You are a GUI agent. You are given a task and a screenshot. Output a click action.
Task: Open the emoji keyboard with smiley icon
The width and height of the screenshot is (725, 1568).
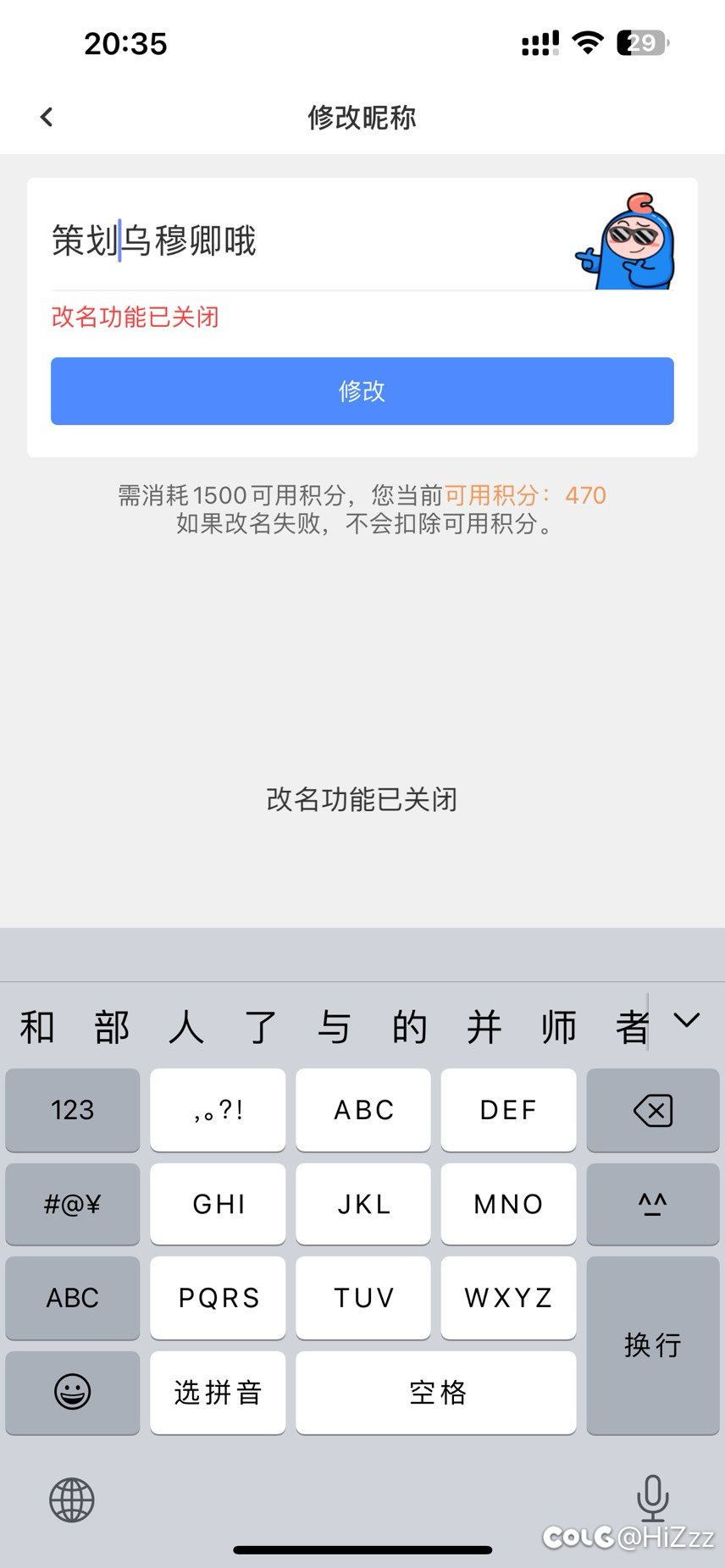point(72,1392)
